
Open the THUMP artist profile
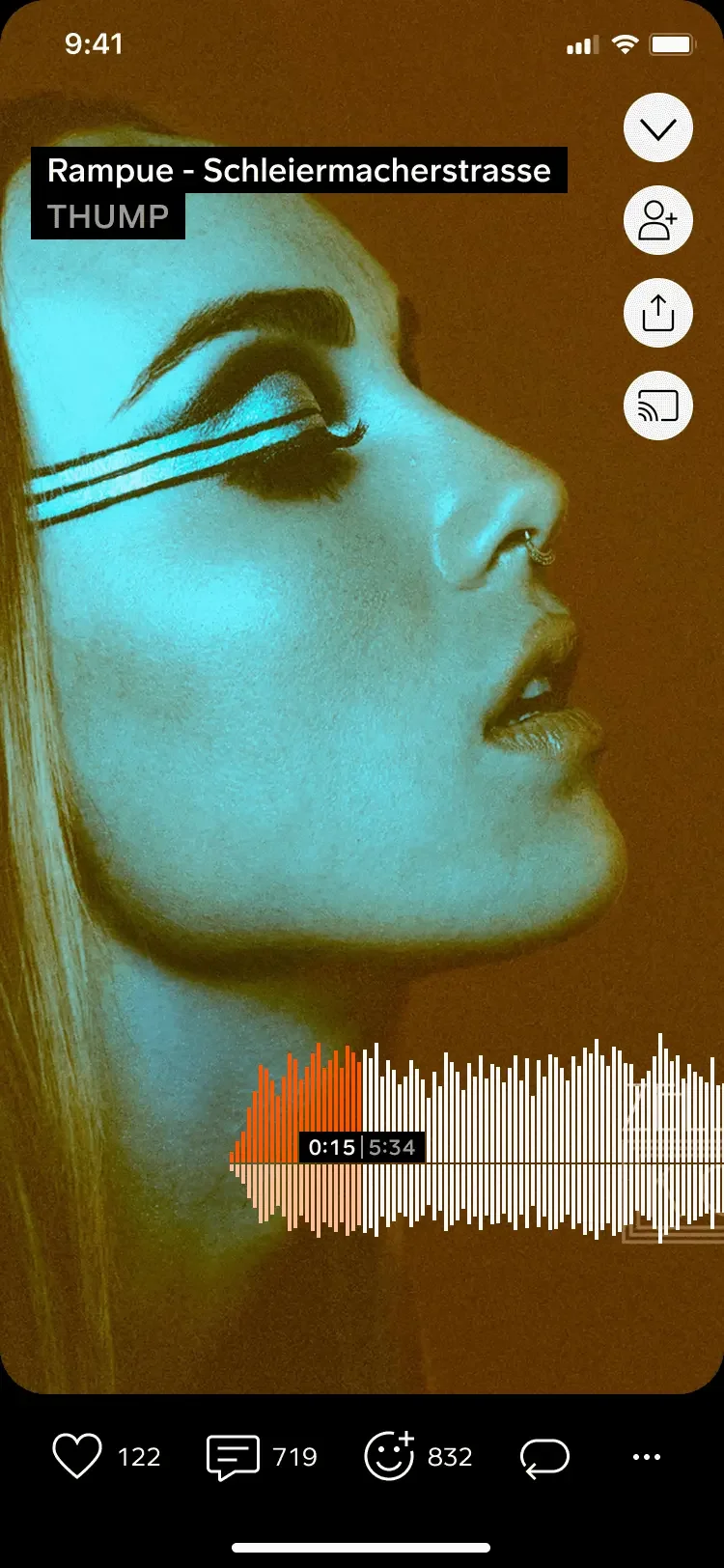[x=108, y=217]
